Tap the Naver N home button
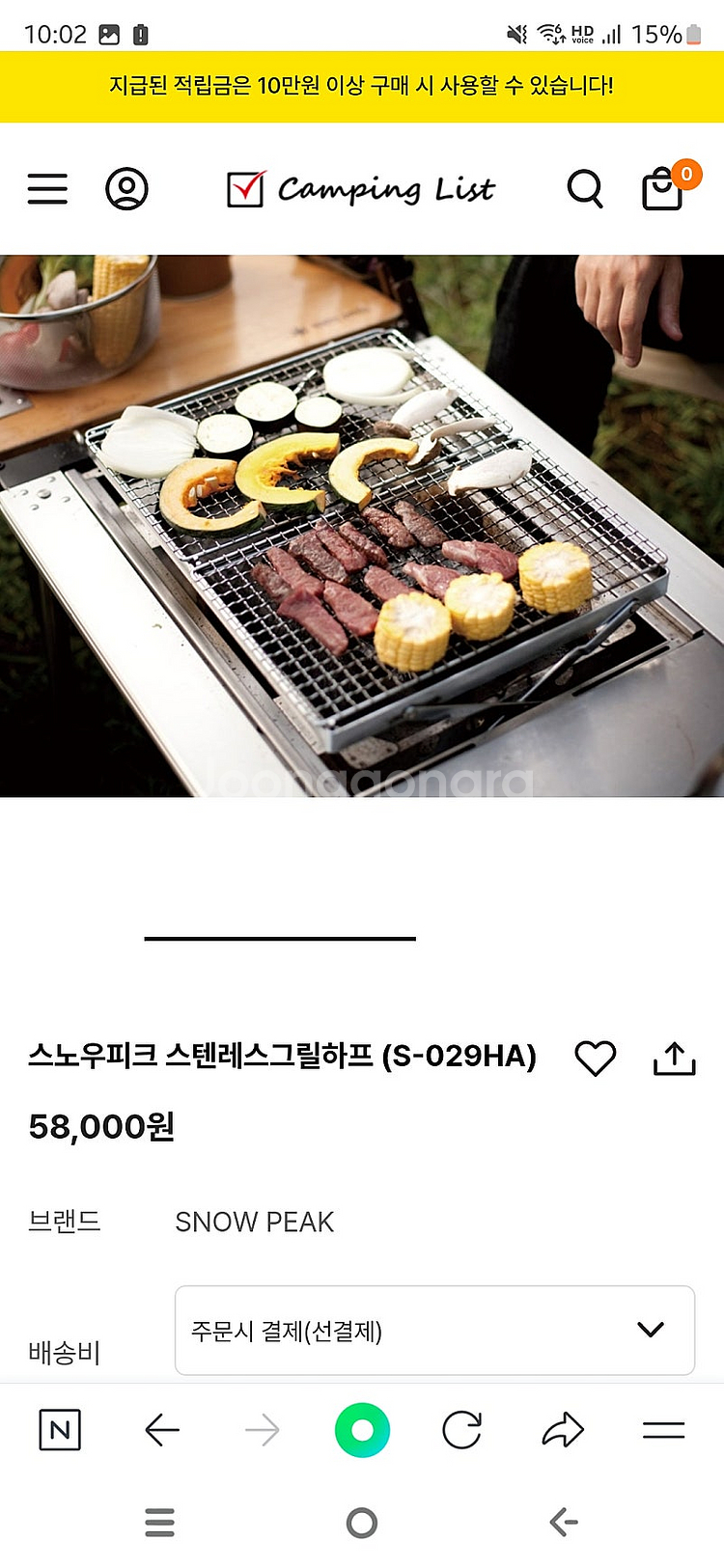This screenshot has height=1568, width=724. (60, 1430)
